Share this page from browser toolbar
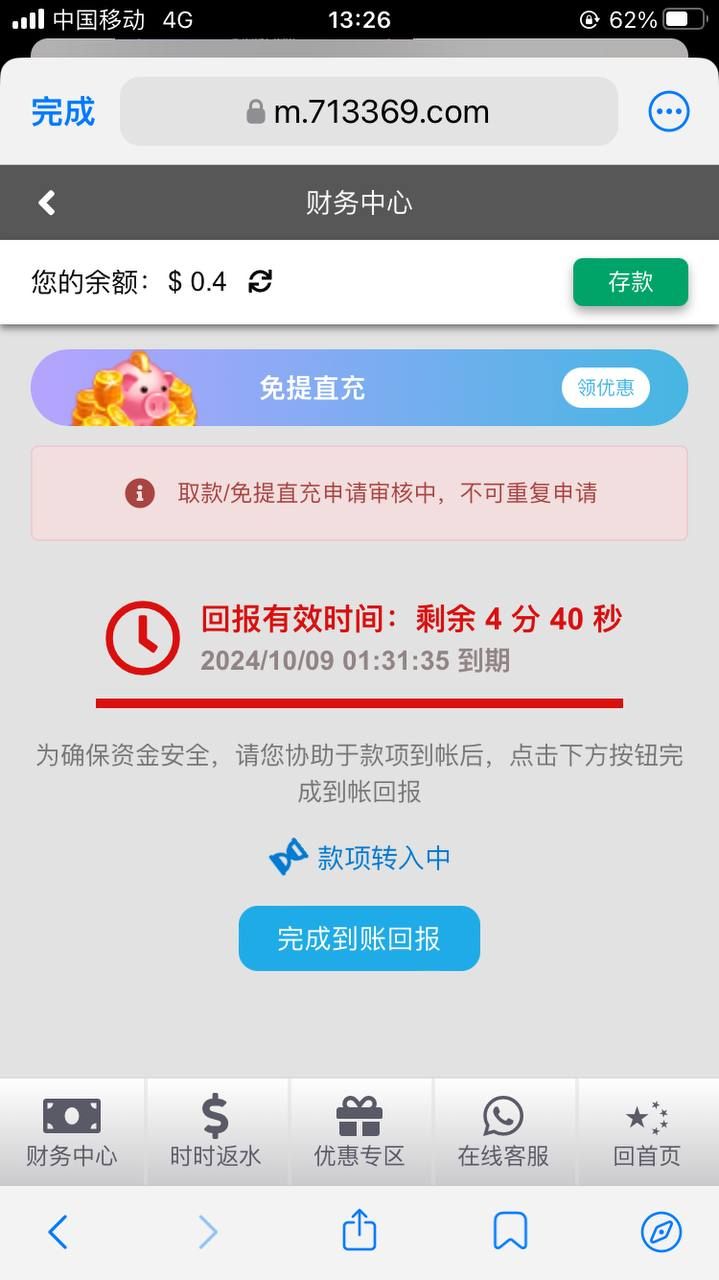 click(359, 1230)
